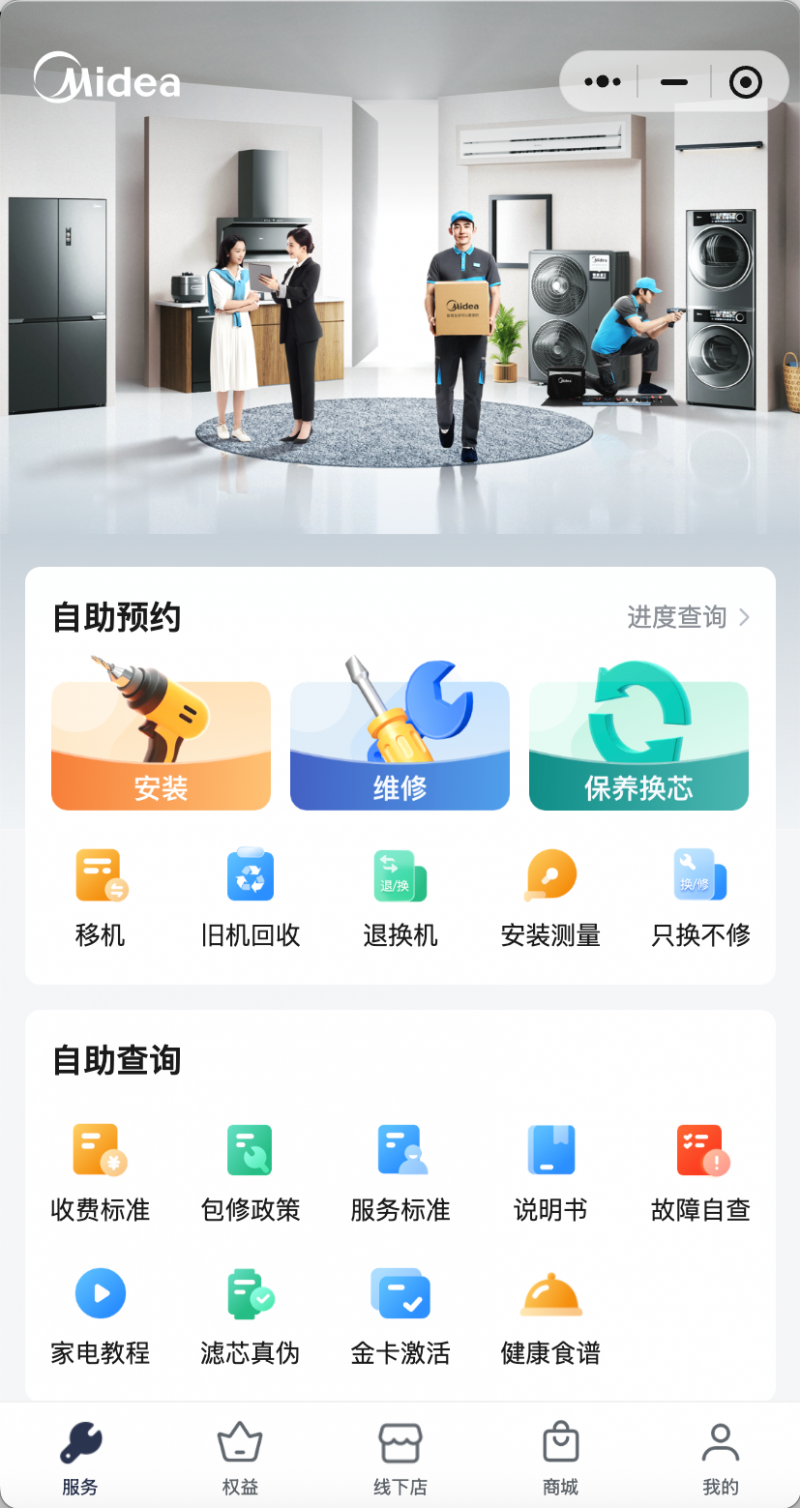Image resolution: width=800 pixels, height=1508 pixels.
Task: Open the 我的 profile tab
Action: click(x=720, y=1459)
